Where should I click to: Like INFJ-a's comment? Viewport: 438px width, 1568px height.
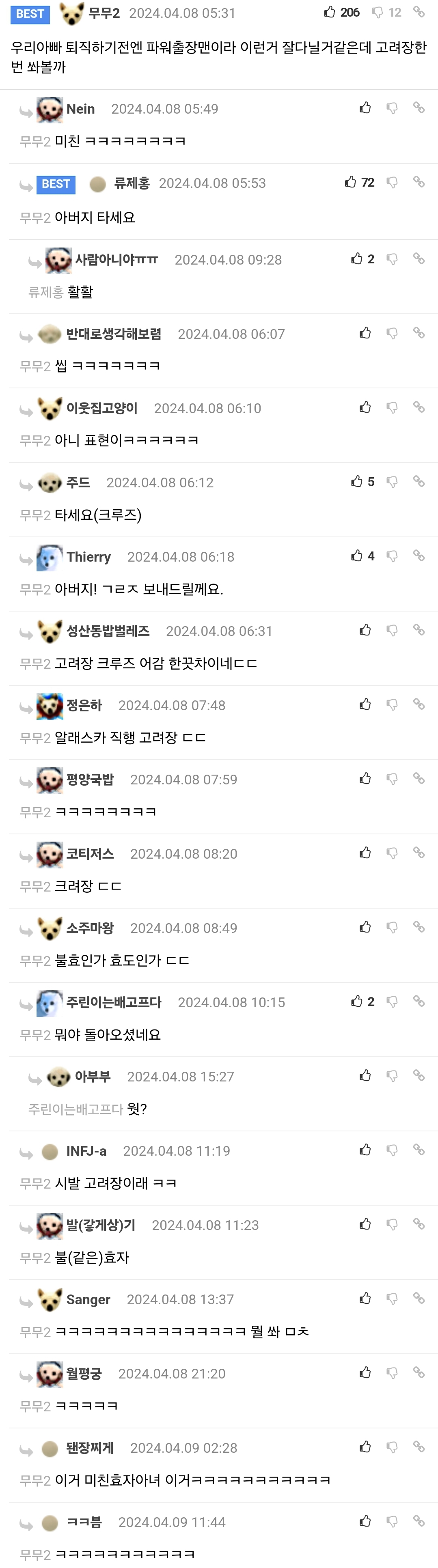tap(365, 1150)
